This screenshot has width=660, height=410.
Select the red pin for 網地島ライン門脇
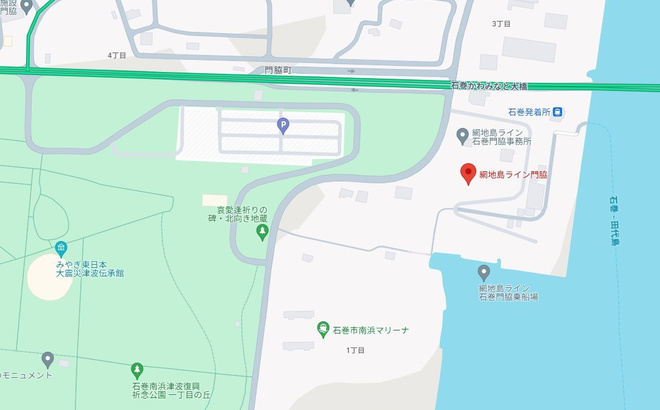tap(467, 173)
